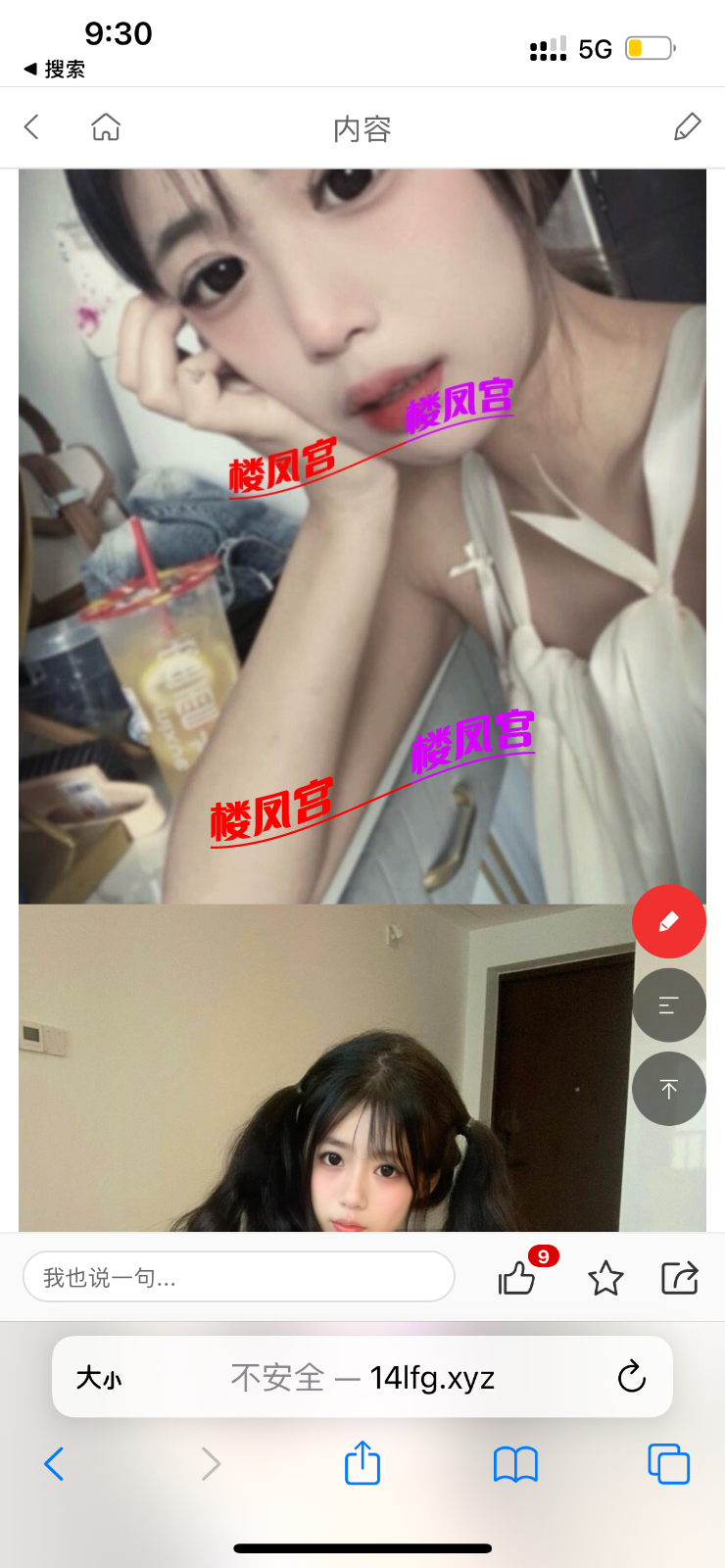Go back to the previous Safari page
Image resolution: width=725 pixels, height=1568 pixels.
pos(55,1464)
